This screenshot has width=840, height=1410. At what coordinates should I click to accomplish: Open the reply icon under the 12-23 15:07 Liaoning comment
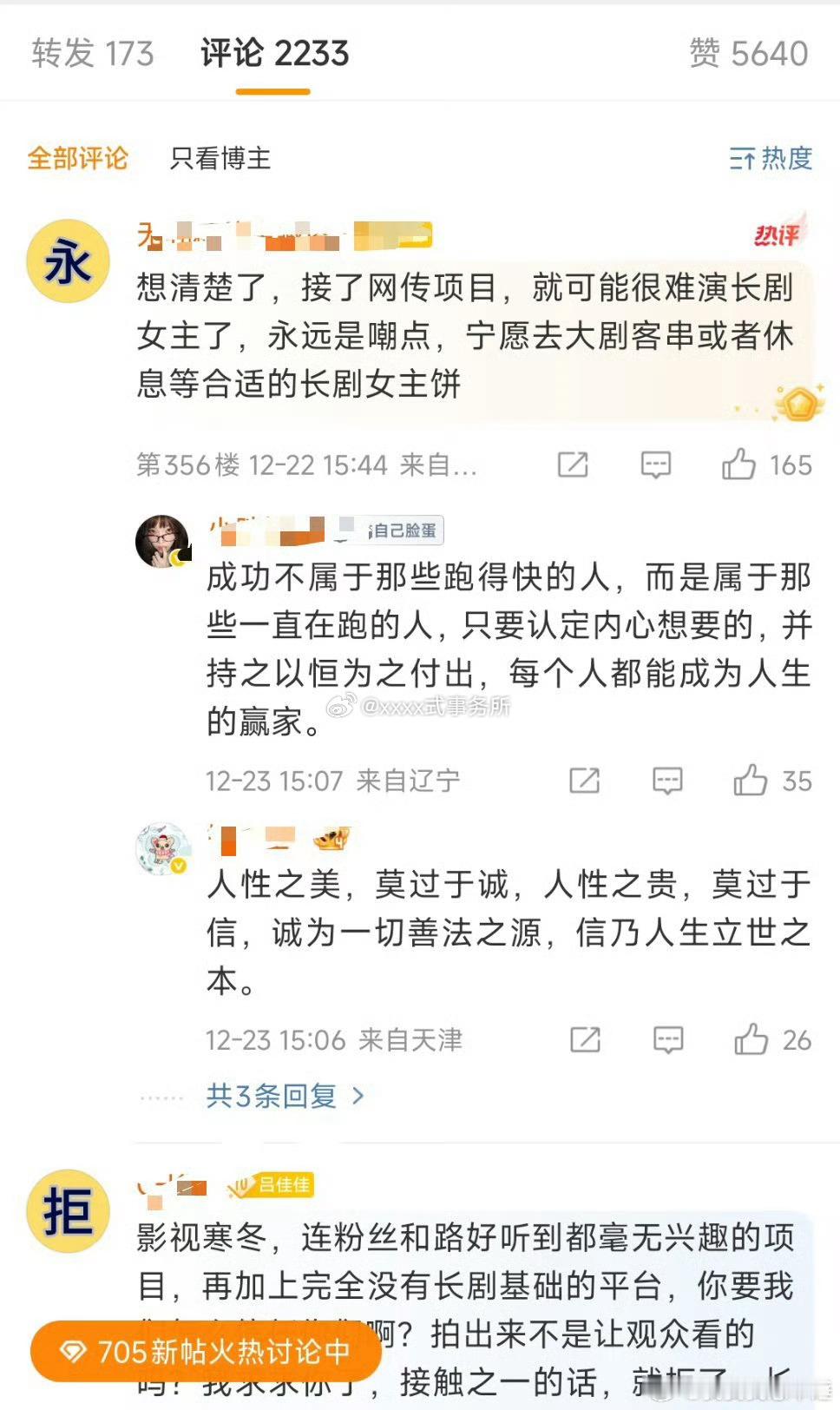[668, 781]
